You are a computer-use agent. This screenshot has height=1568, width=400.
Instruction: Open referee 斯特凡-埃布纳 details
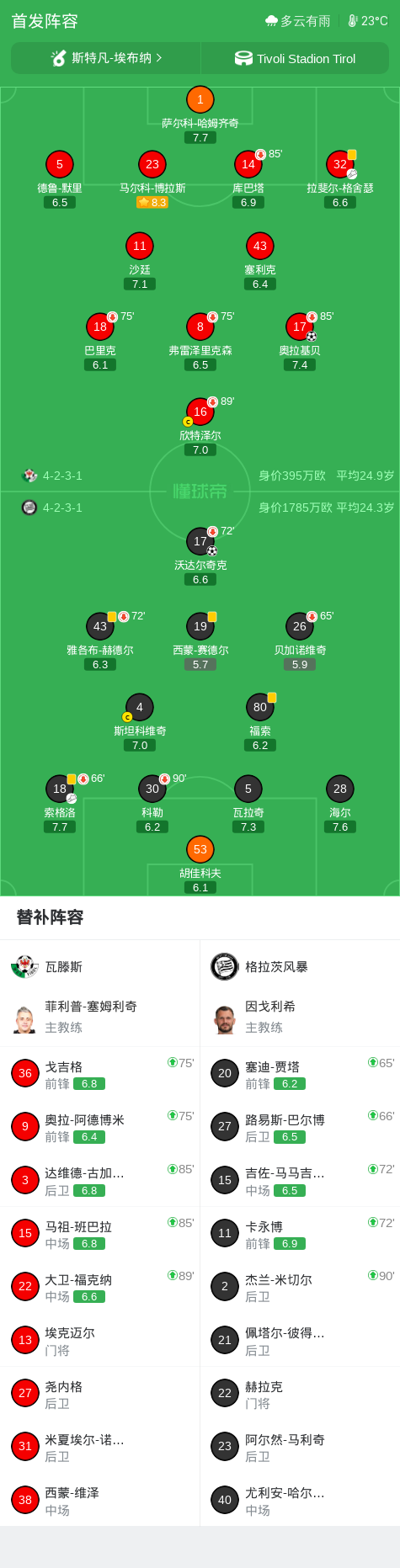pos(106,58)
